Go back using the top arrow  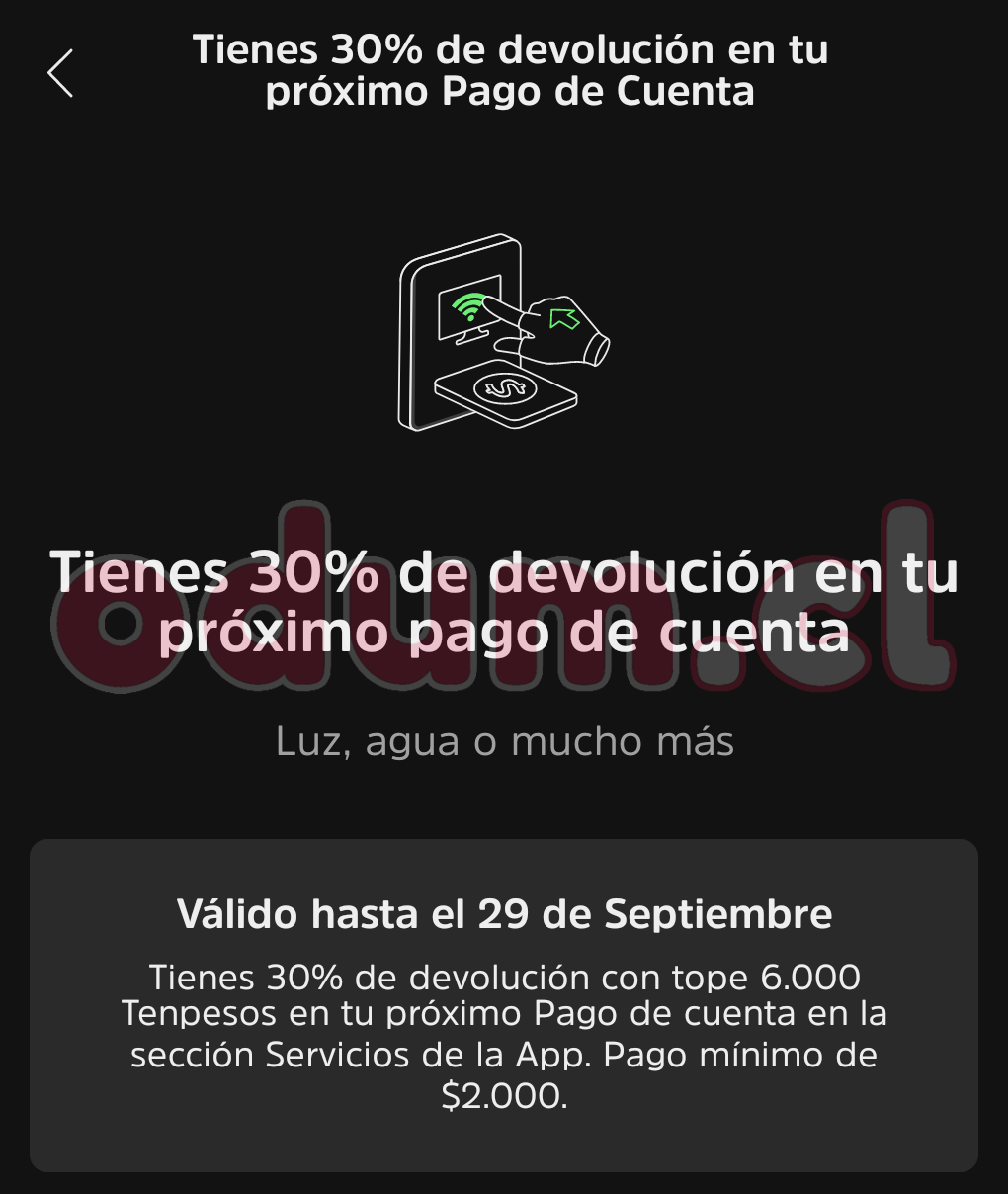pos(60,73)
